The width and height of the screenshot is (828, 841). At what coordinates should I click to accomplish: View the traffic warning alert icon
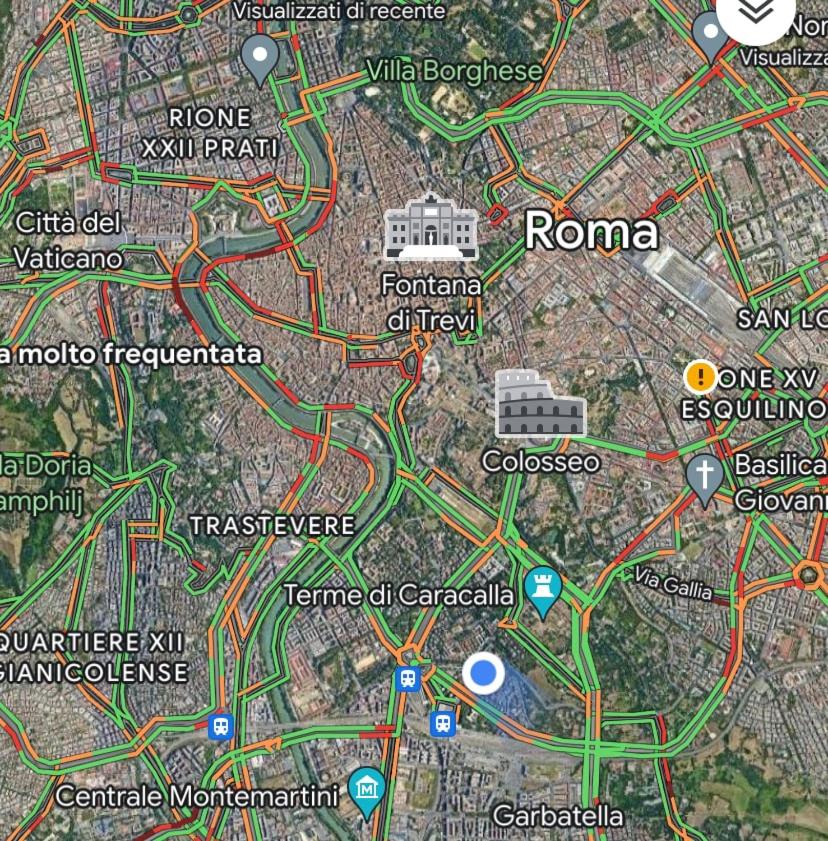pyautogui.click(x=700, y=377)
